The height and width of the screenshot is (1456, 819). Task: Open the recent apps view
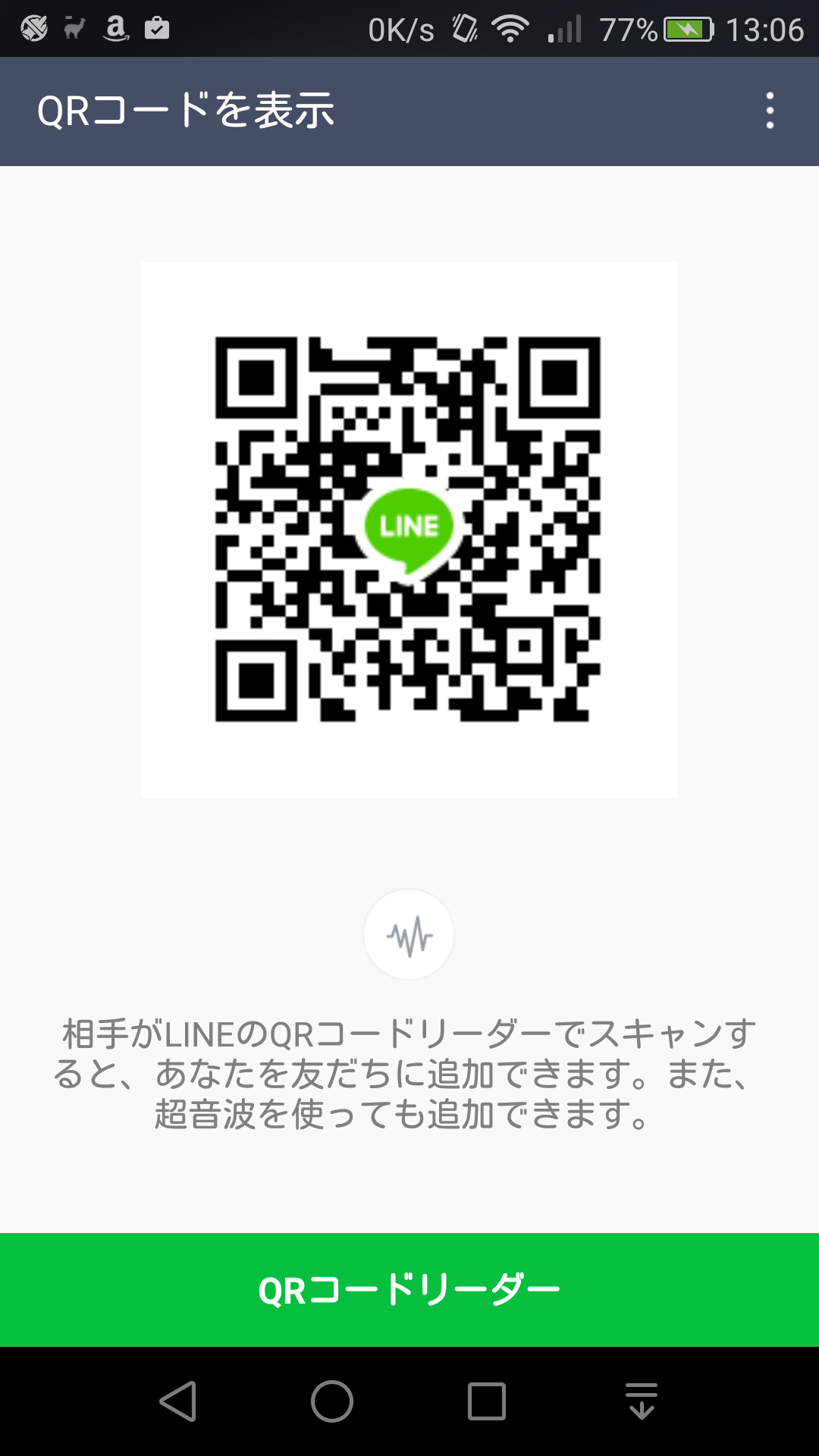click(487, 1401)
